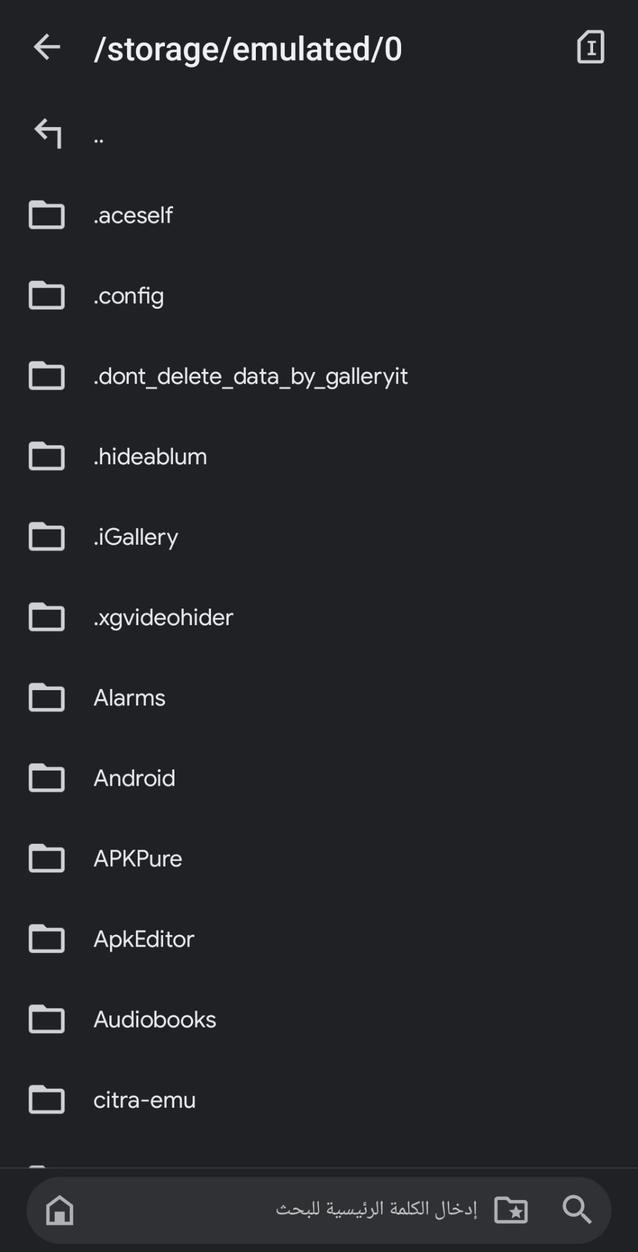Image resolution: width=638 pixels, height=1252 pixels.
Task: Open the .config folder
Action: [129, 296]
